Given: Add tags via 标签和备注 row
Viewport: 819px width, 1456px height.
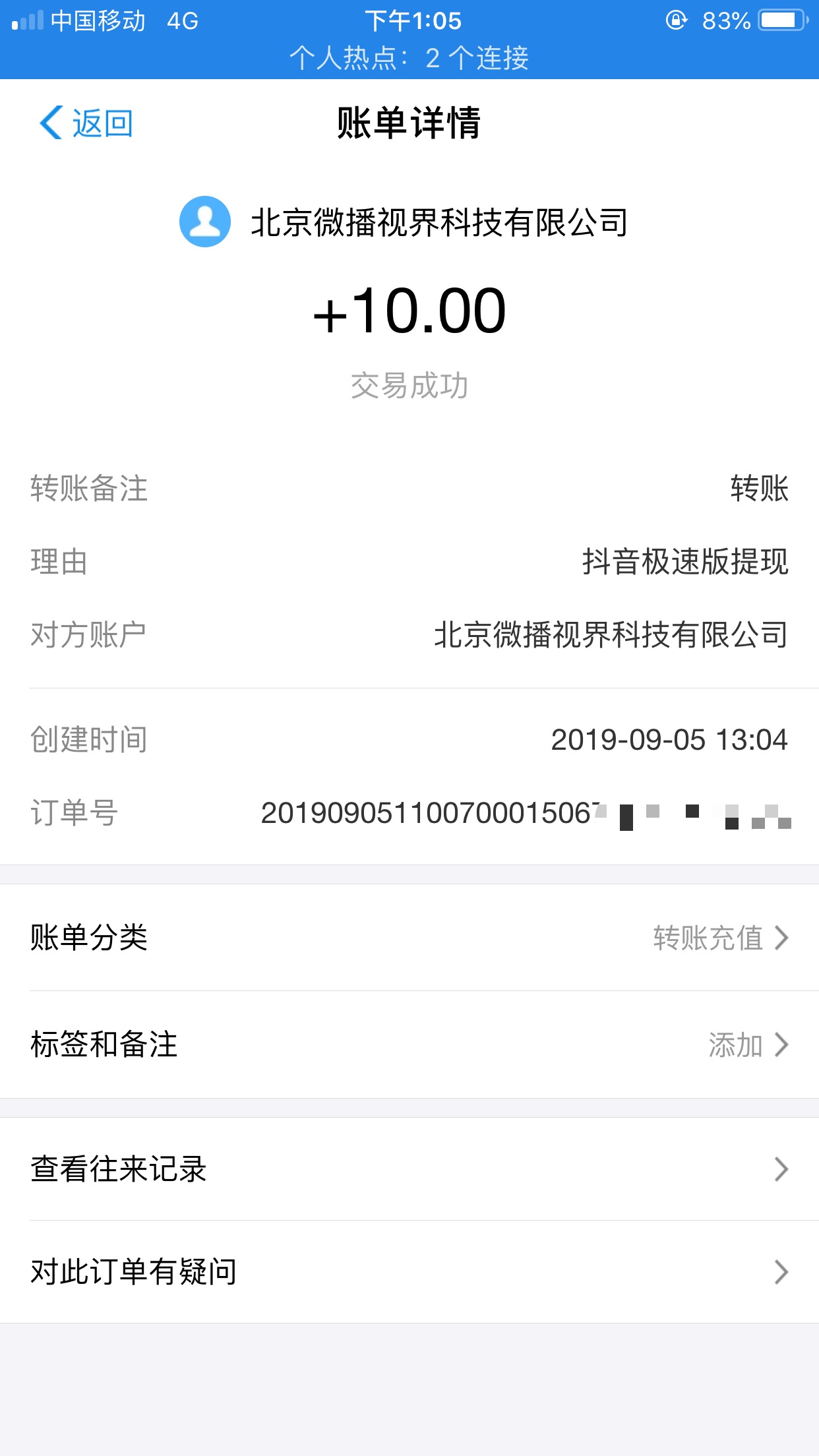Looking at the screenshot, I should 409,1045.
